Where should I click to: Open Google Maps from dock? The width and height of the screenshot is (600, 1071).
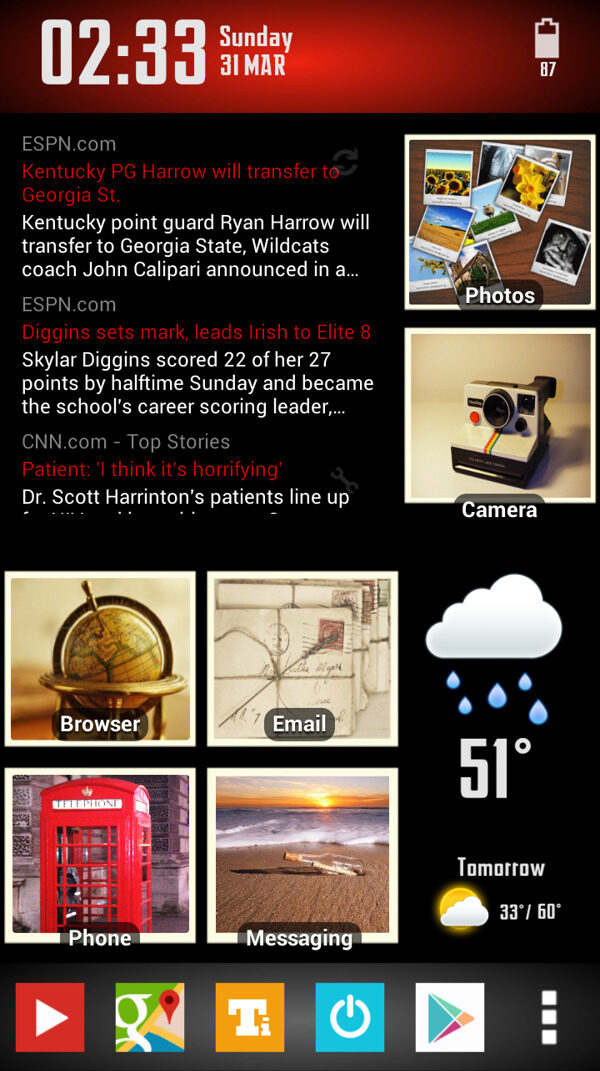tap(150, 1017)
